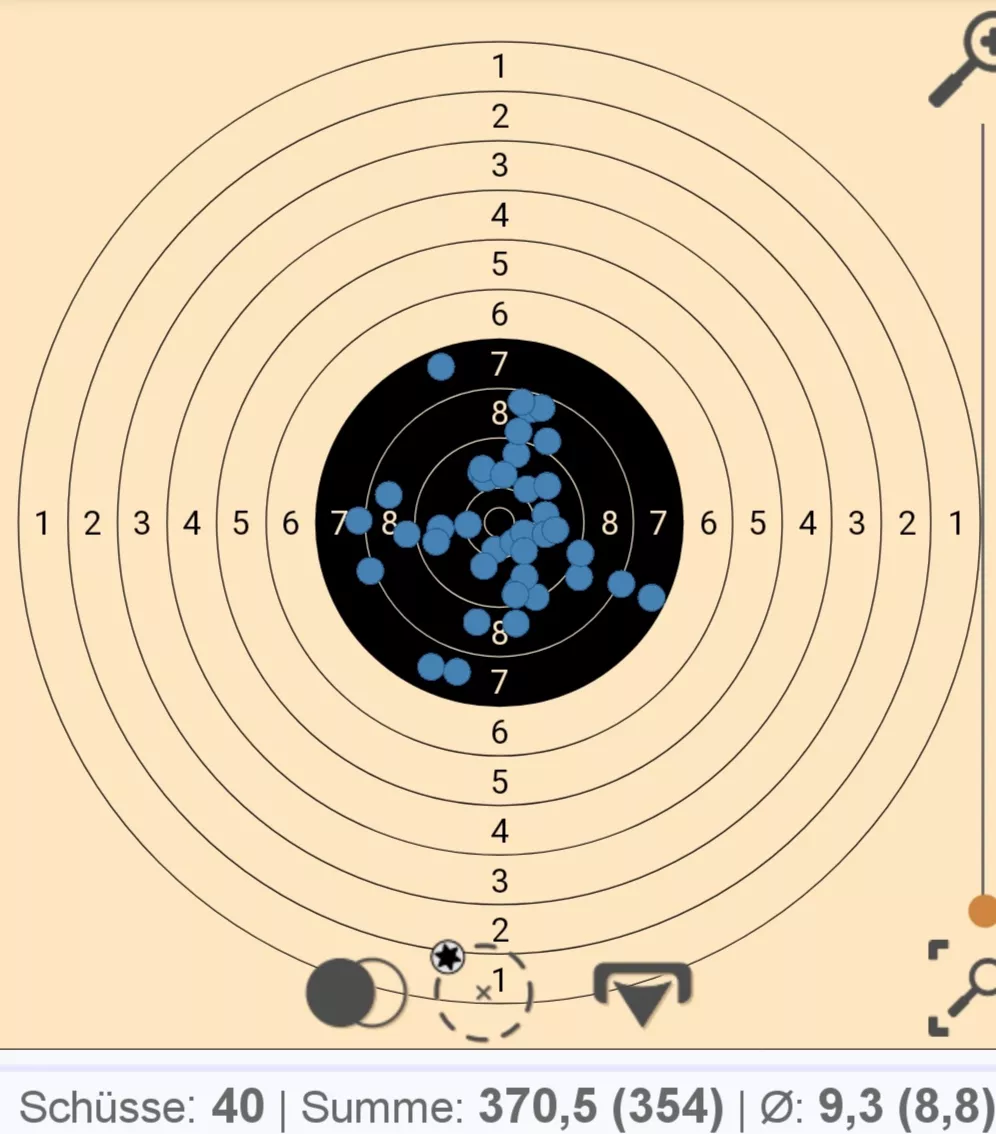
Task: Tap the zoom-in magnifier icon
Action: [964, 60]
